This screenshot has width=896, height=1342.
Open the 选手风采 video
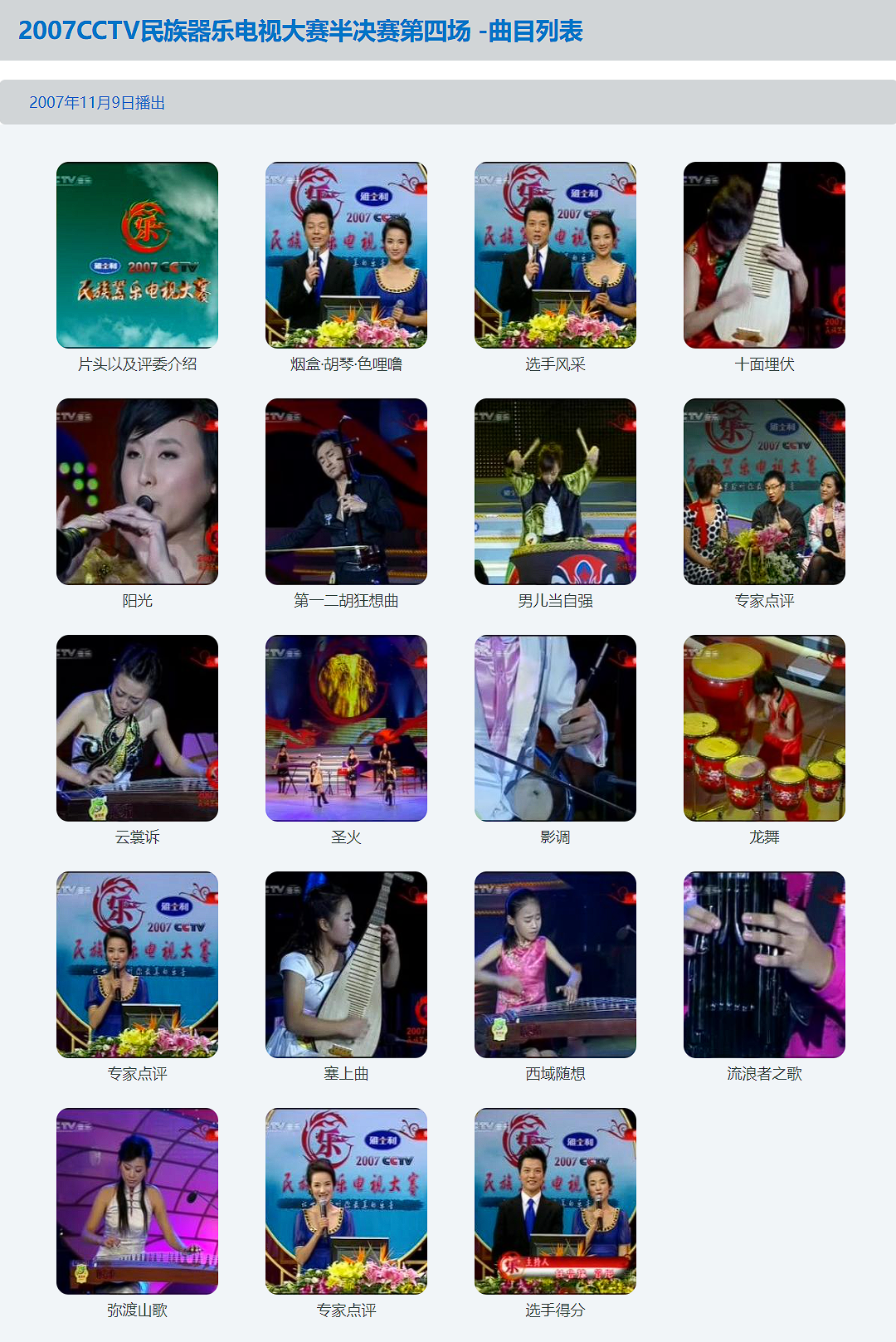(x=555, y=255)
